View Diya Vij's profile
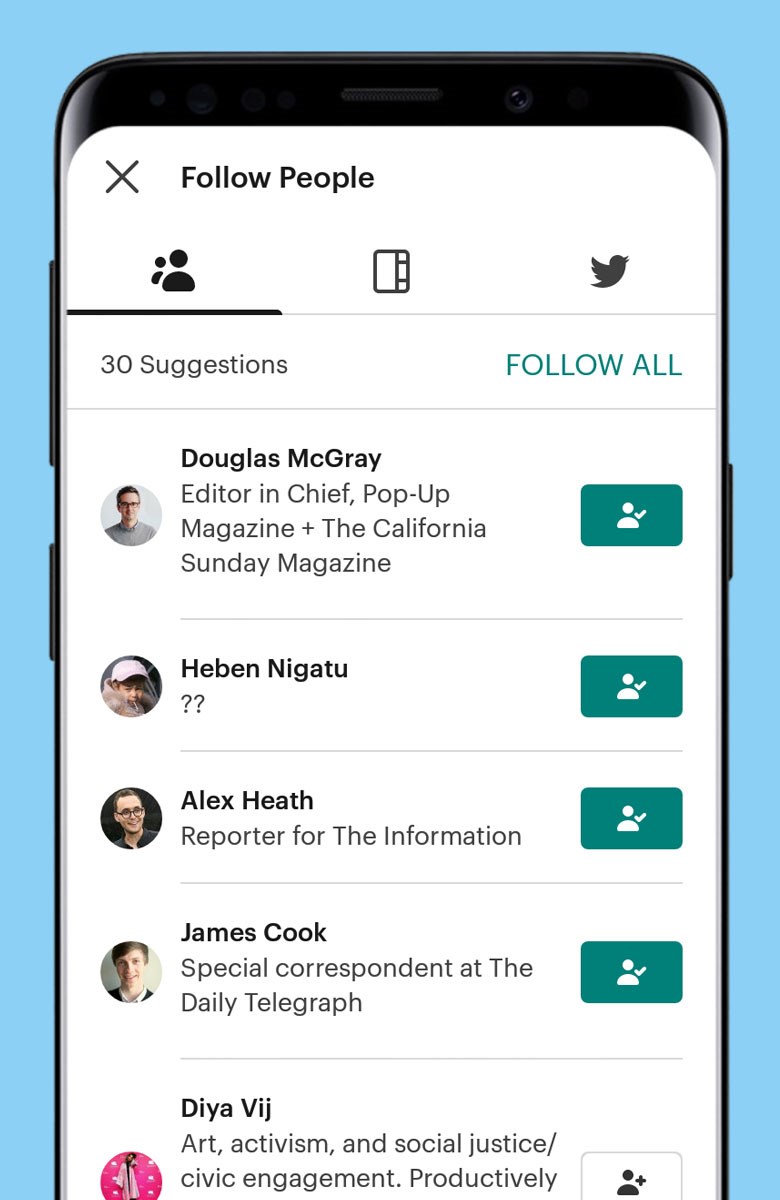 click(x=226, y=1109)
